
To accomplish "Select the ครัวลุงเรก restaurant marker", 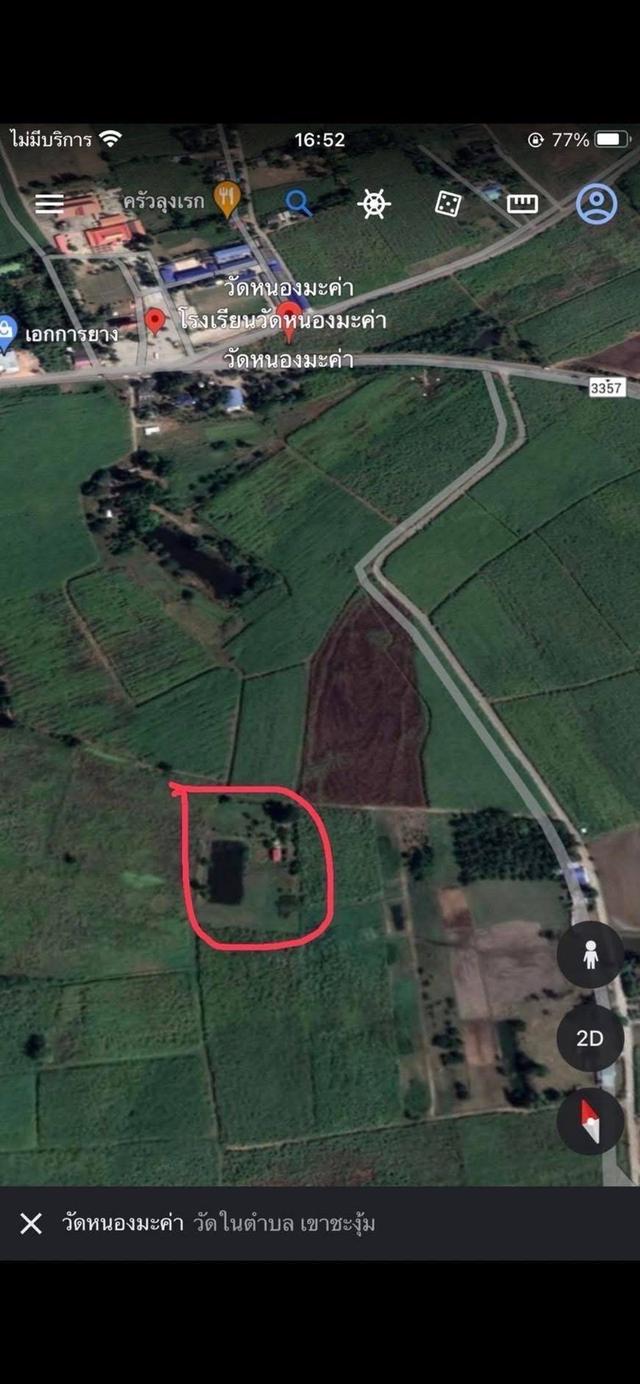I will pos(227,199).
